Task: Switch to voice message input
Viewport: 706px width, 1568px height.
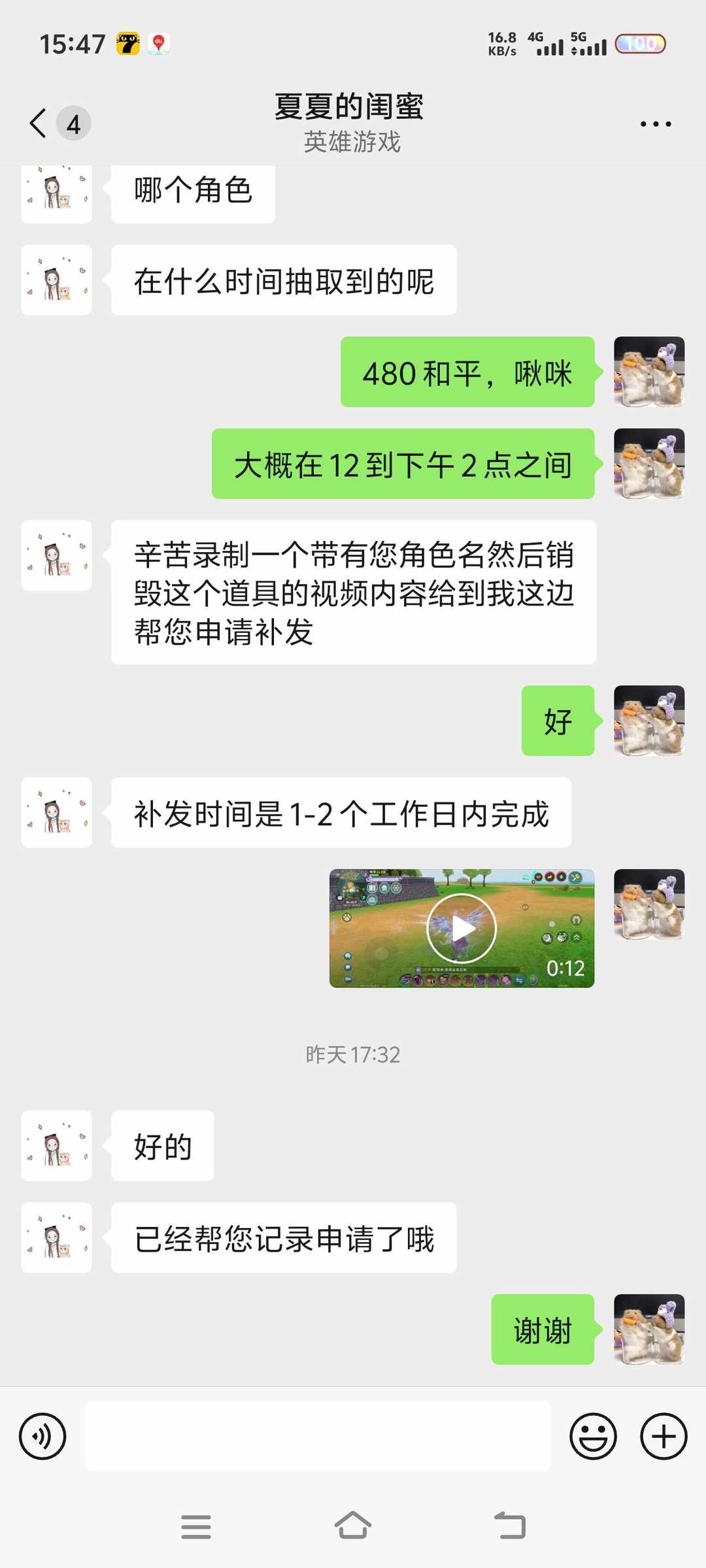Action: [x=42, y=1436]
